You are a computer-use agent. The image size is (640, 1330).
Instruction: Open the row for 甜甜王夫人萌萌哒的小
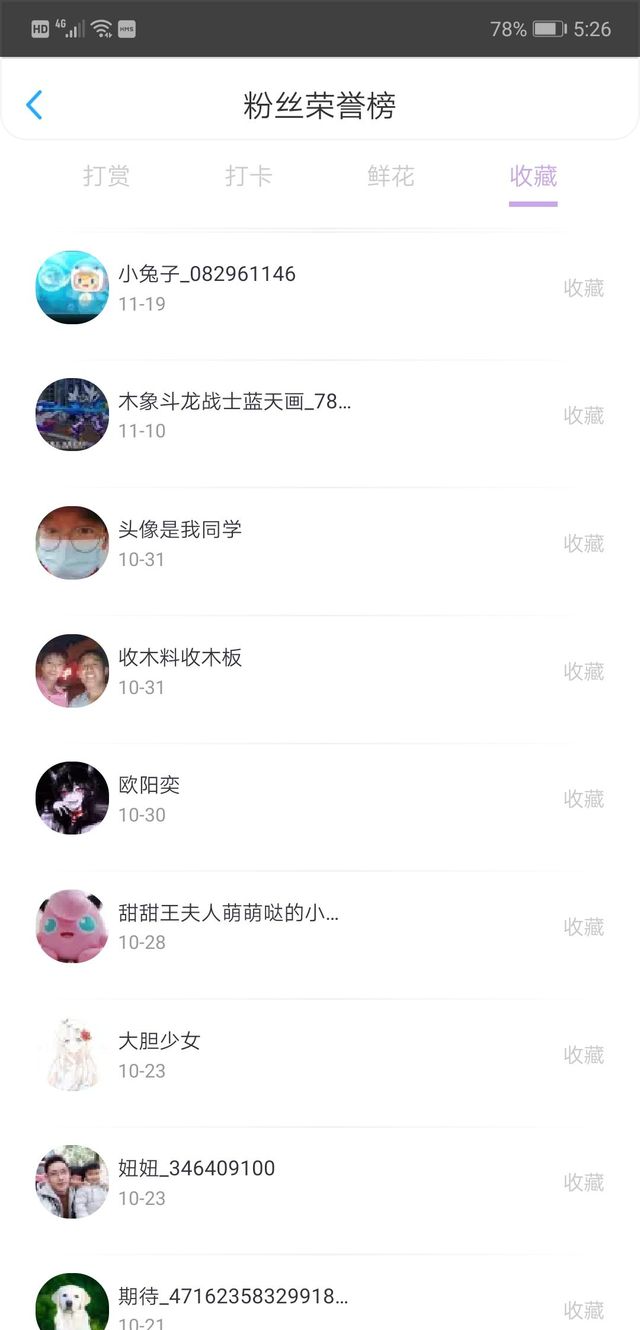[x=320, y=927]
